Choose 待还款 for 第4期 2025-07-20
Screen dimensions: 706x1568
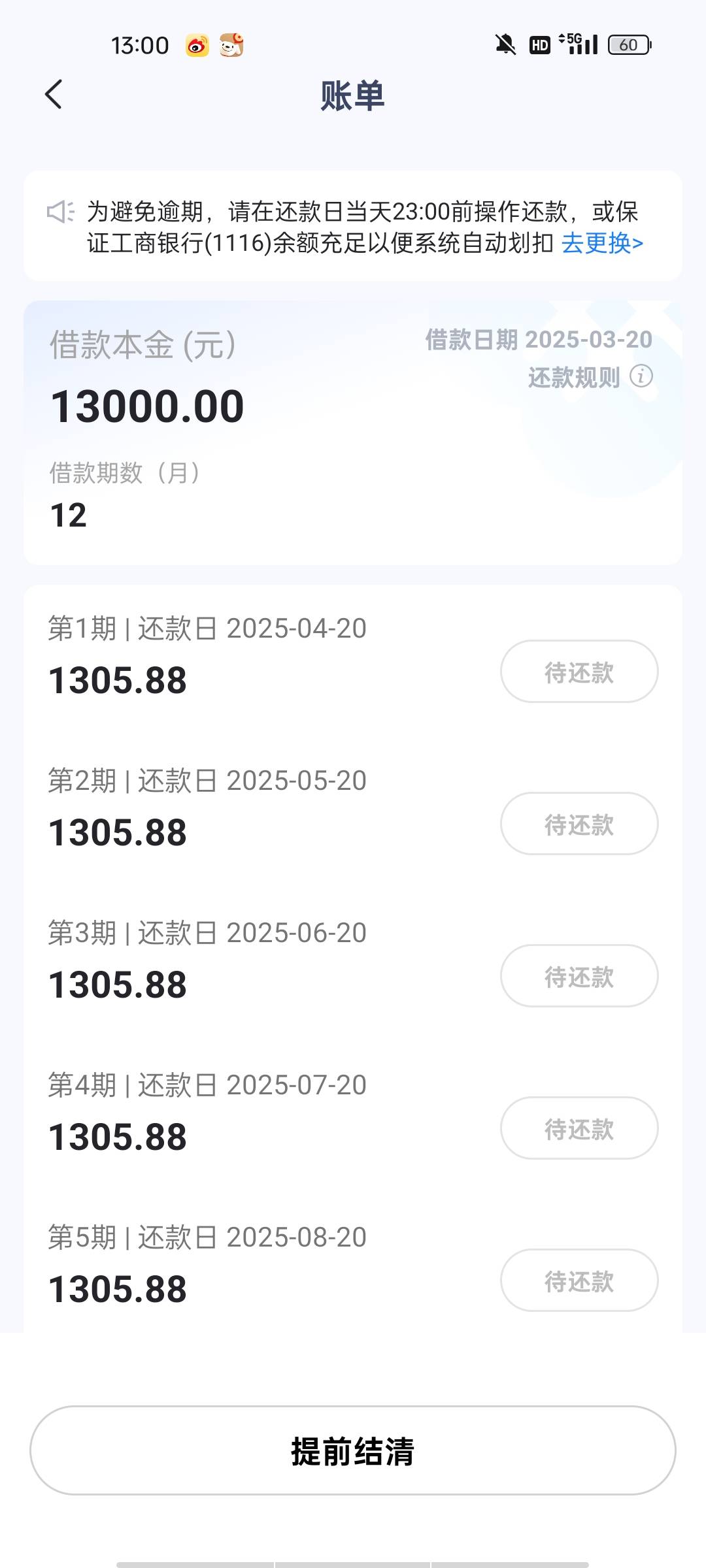click(579, 1128)
